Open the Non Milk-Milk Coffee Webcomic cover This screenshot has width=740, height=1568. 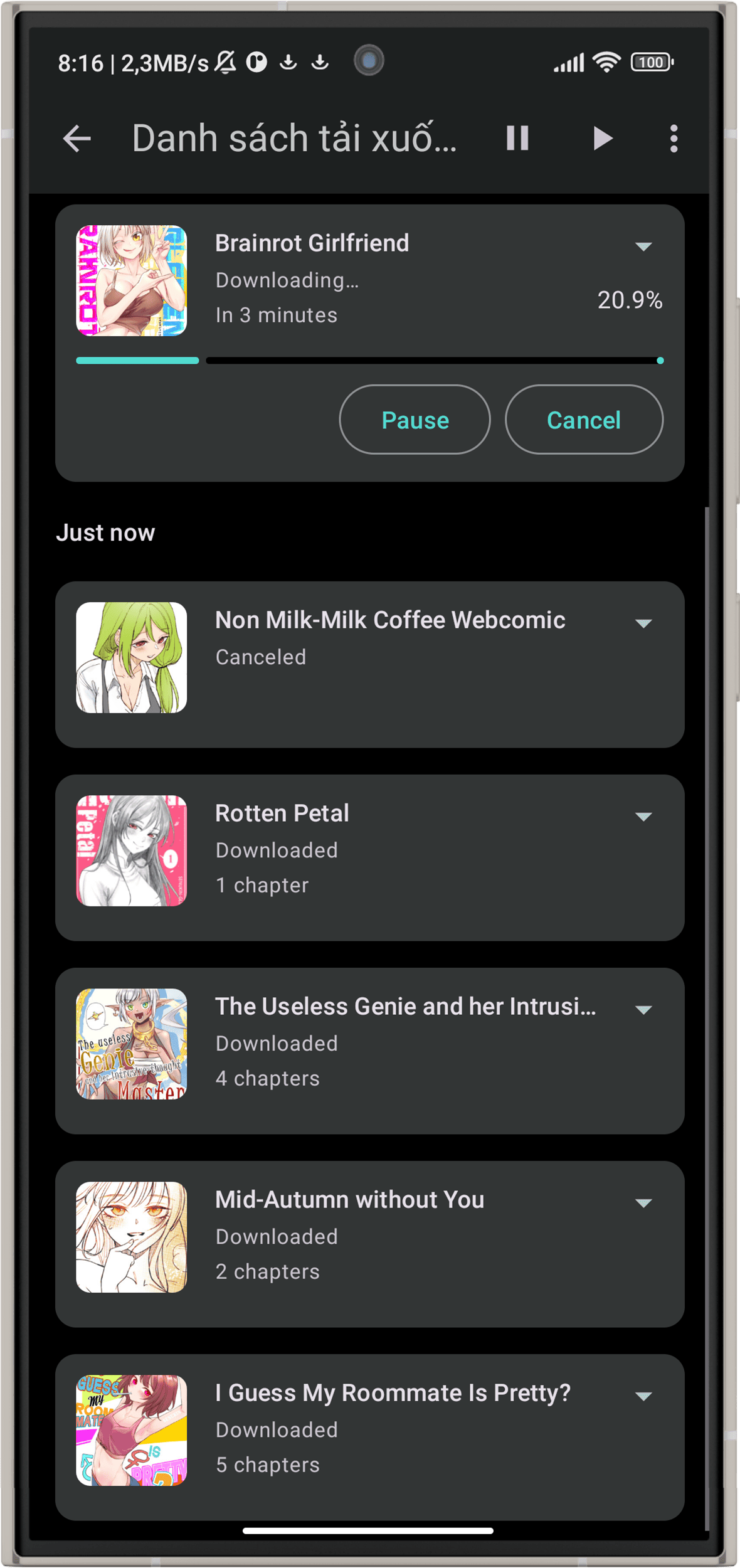coord(132,658)
